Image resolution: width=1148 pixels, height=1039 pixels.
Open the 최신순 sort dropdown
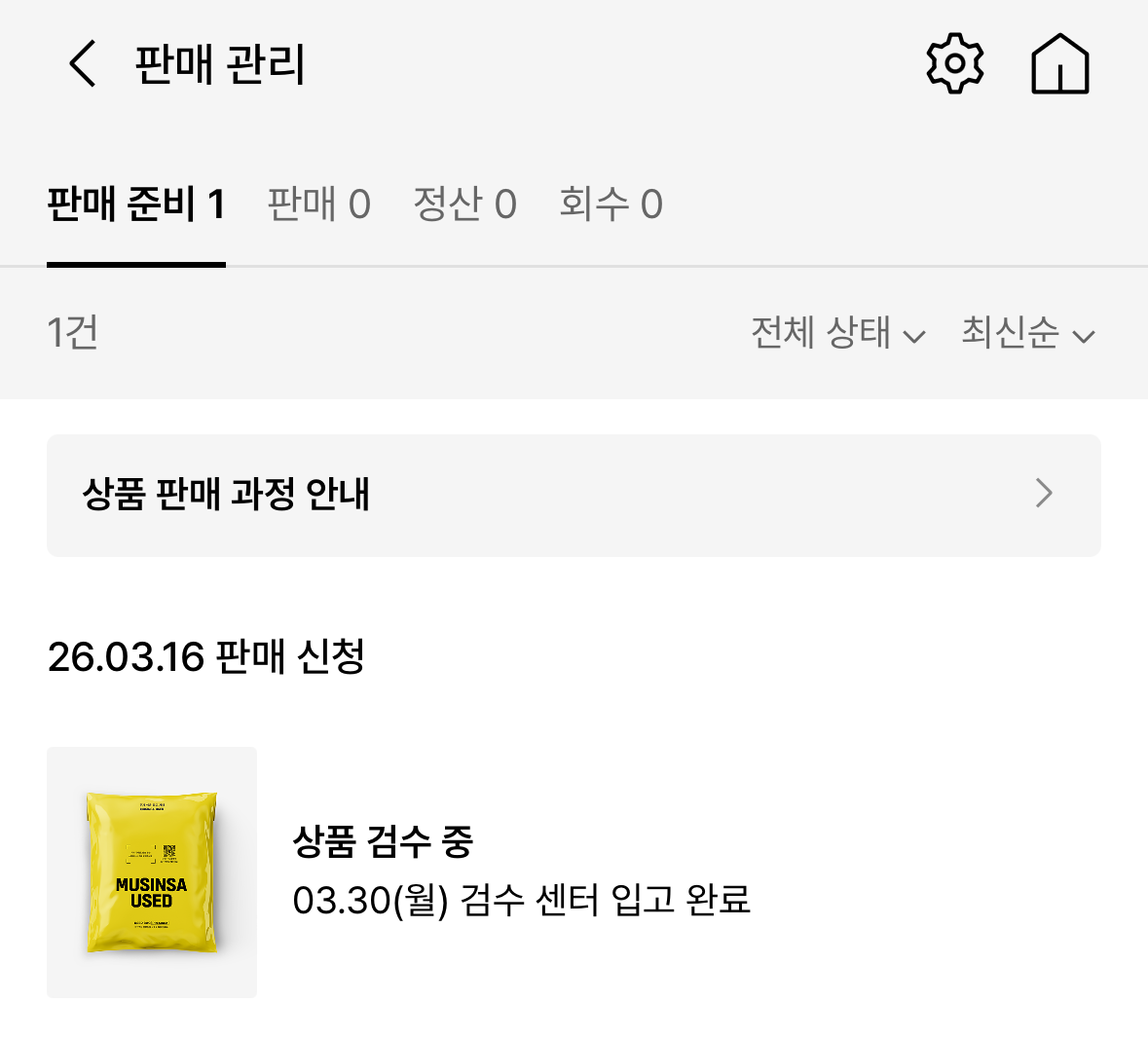click(x=1027, y=333)
